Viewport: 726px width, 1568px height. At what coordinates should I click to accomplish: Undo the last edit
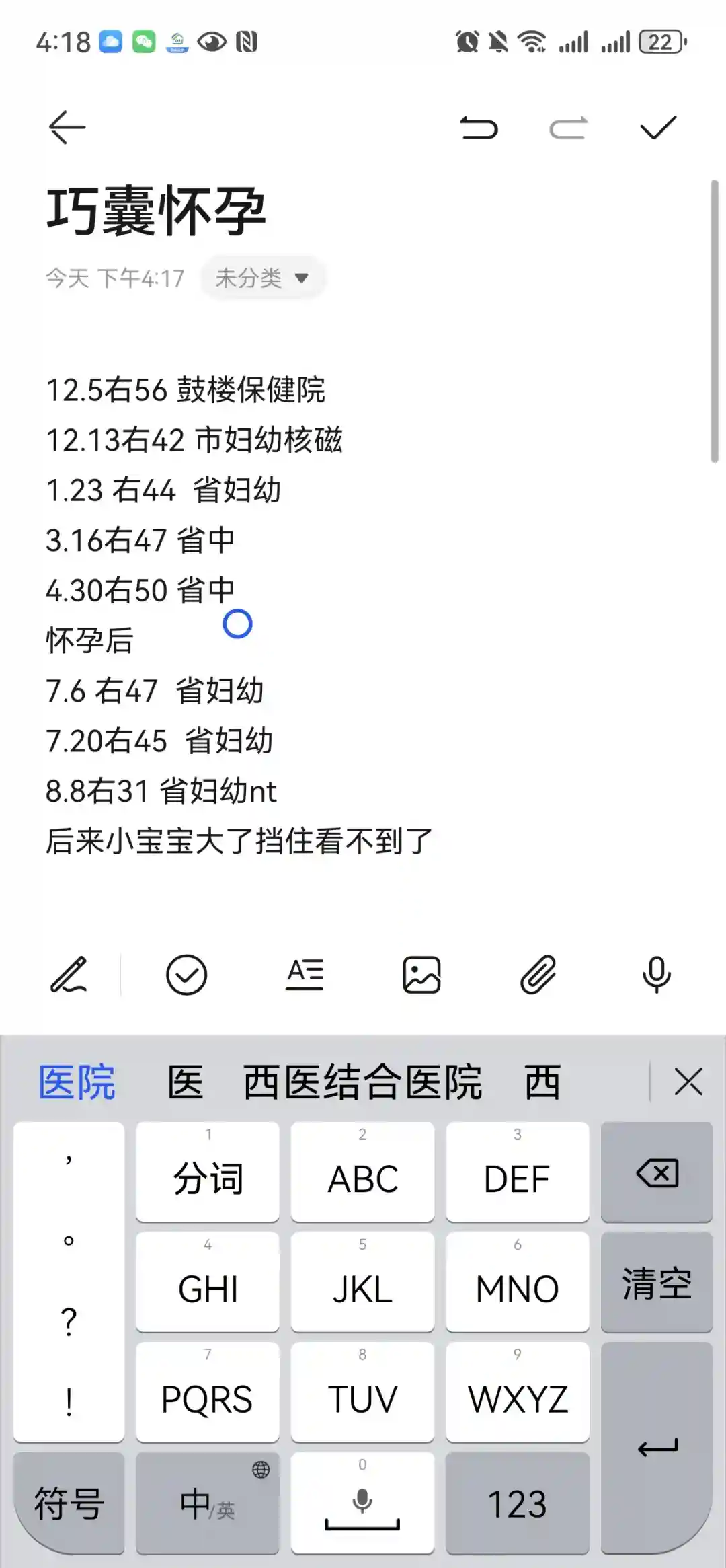pos(479,127)
